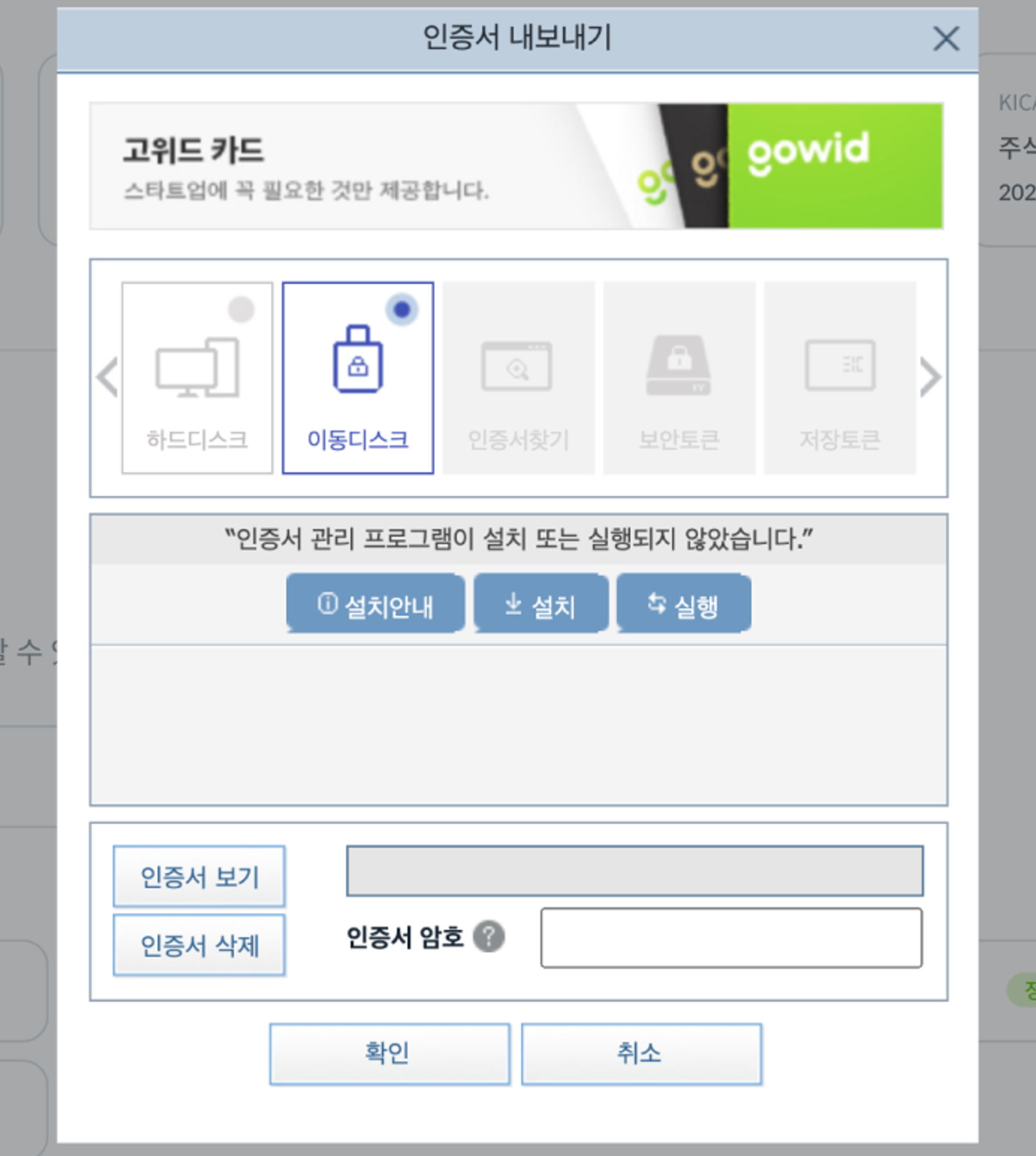Show previous storage options with left arrow
Screen dimensions: 1036x1156
pyautogui.click(x=107, y=377)
